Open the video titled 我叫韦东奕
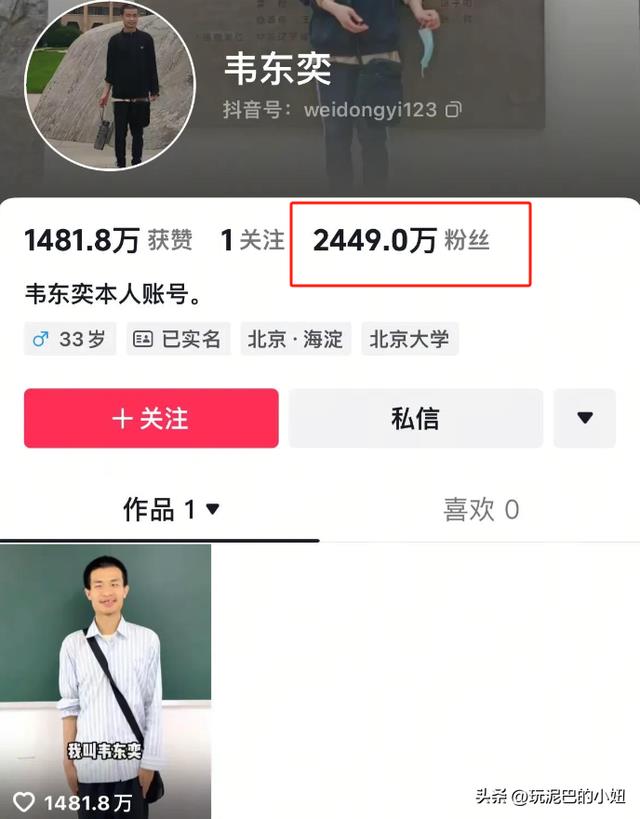The height and width of the screenshot is (819, 640). click(105, 680)
